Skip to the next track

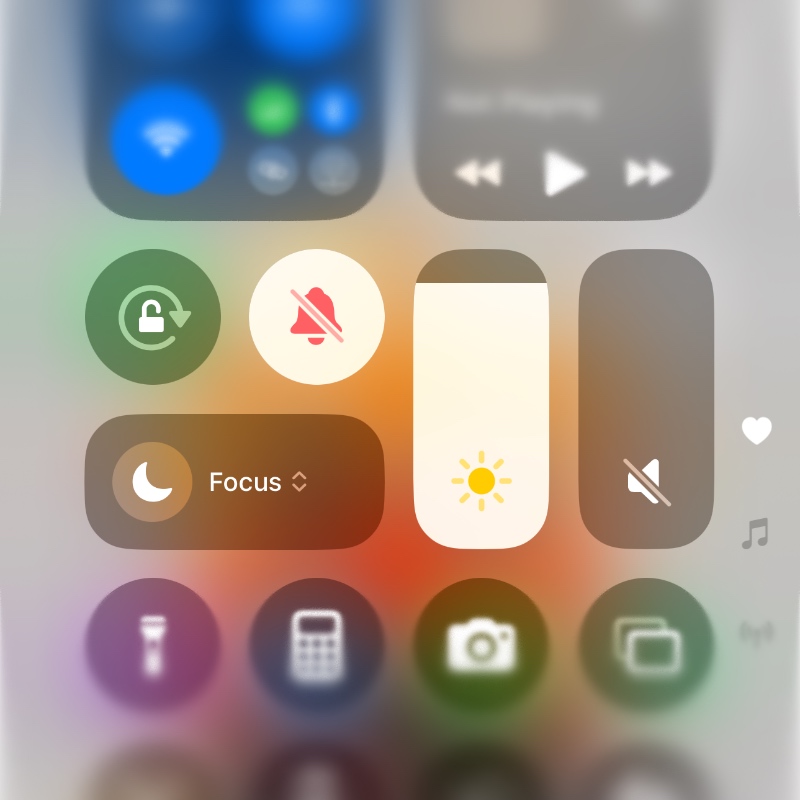click(x=648, y=173)
